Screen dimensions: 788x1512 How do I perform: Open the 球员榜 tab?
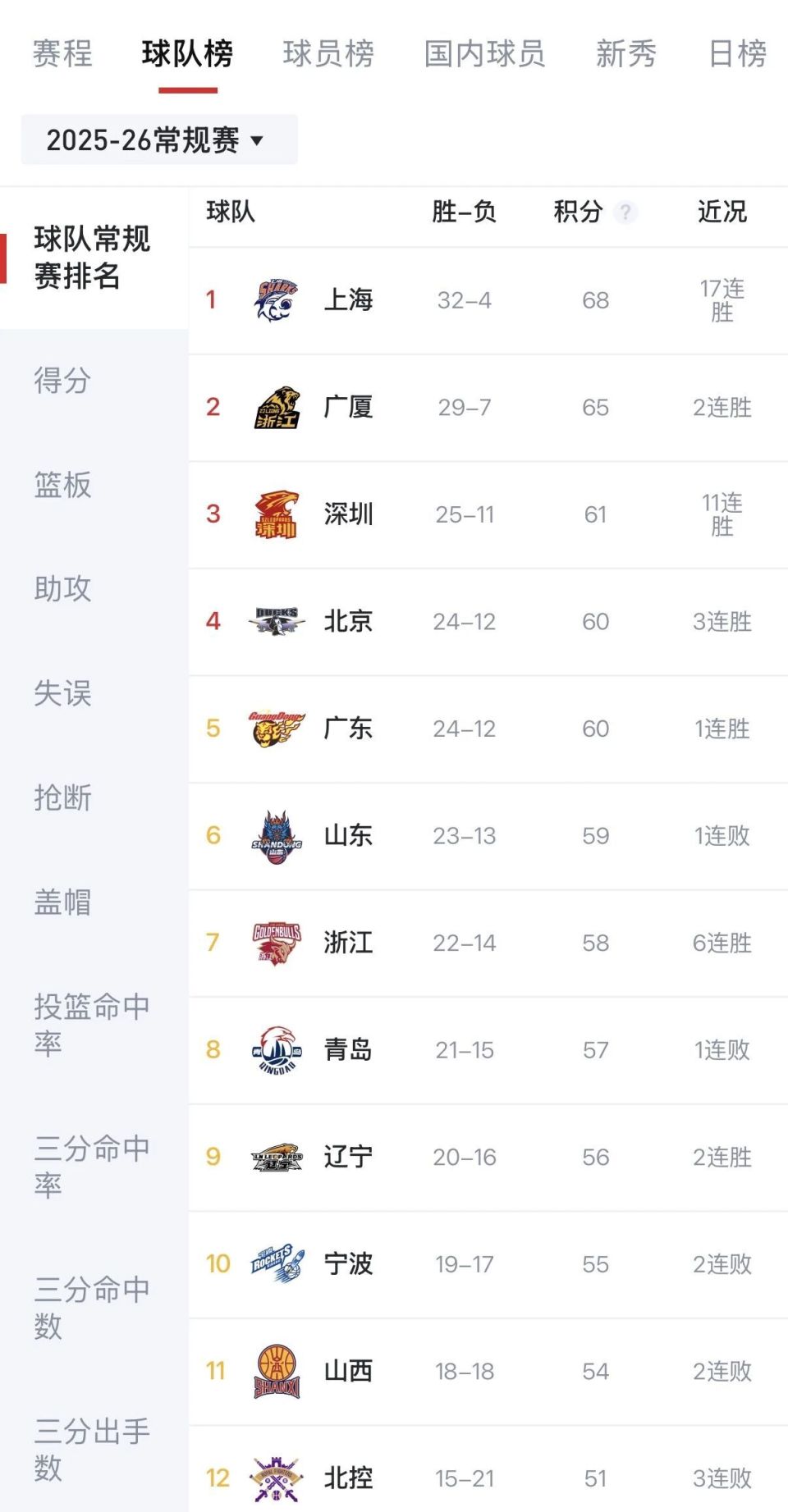[x=328, y=53]
